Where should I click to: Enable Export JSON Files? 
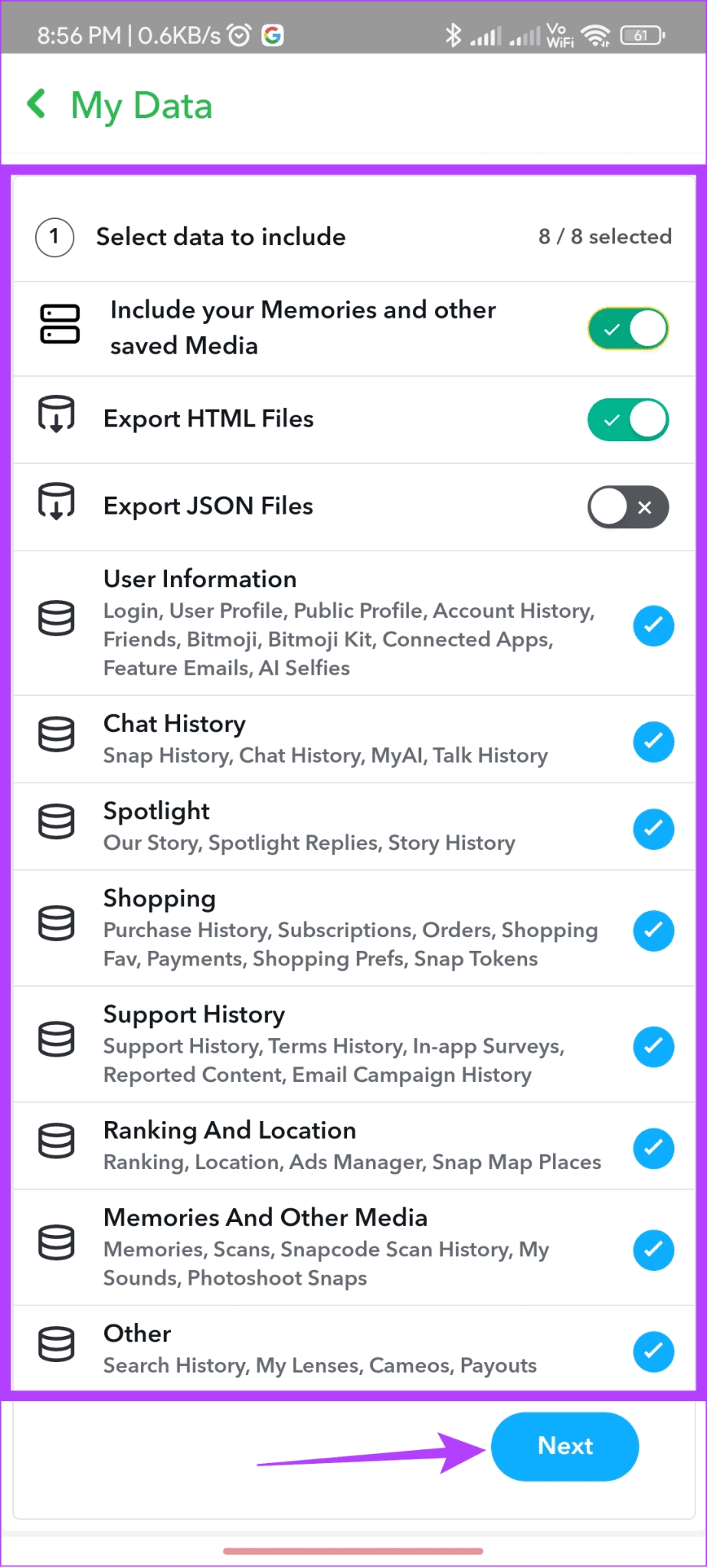tap(627, 507)
